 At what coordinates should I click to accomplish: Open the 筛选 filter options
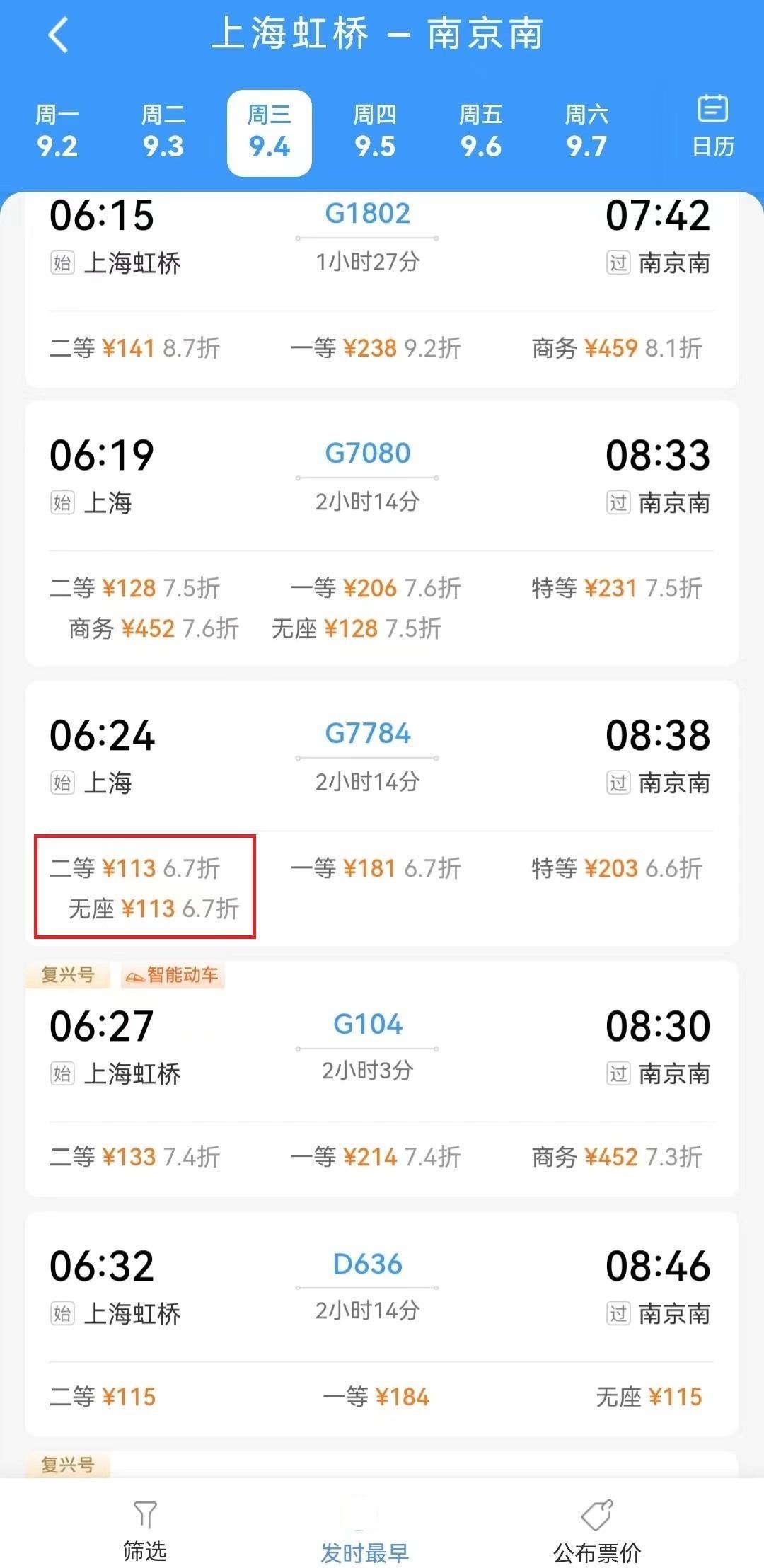(145, 1531)
